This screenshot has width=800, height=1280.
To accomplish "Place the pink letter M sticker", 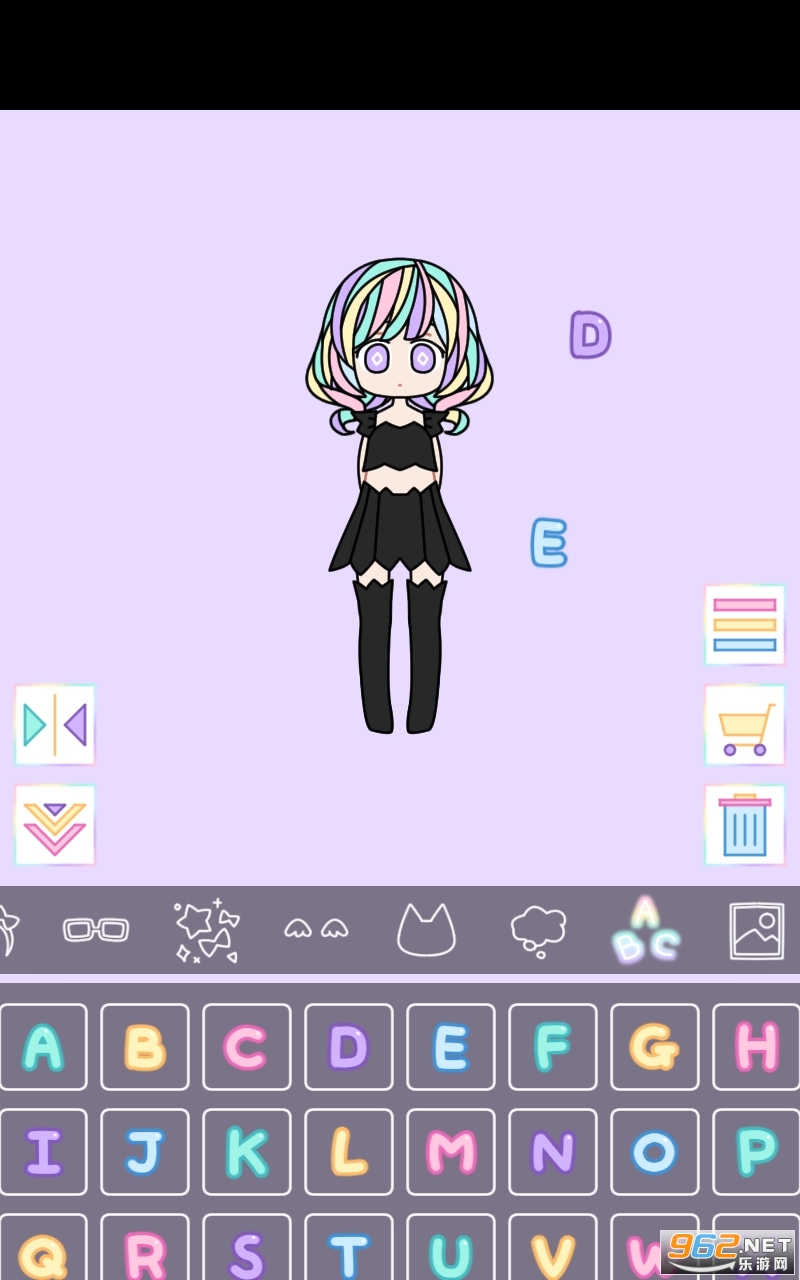I will [451, 1152].
